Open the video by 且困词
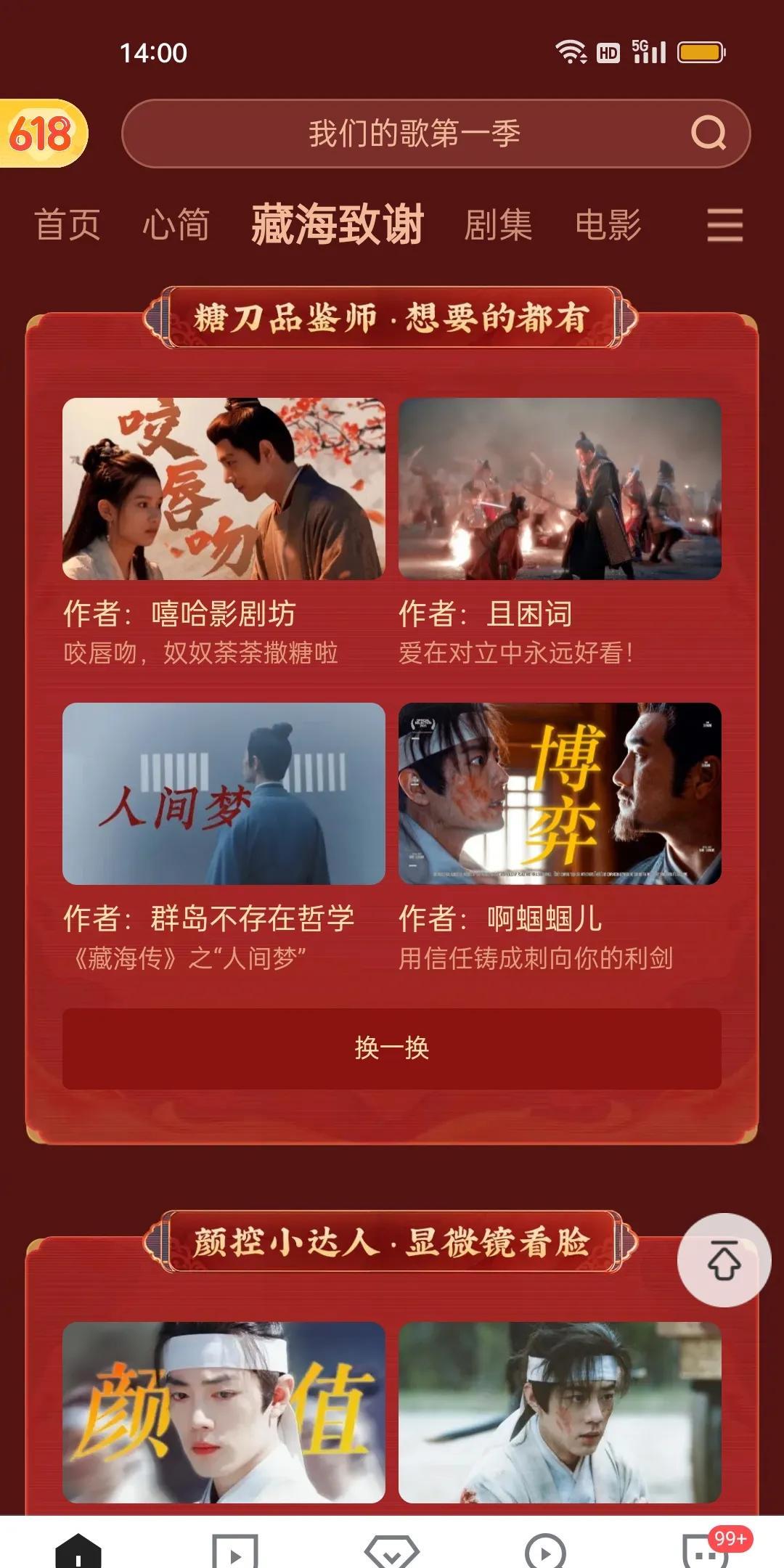Viewport: 784px width, 1568px height. pyautogui.click(x=560, y=489)
